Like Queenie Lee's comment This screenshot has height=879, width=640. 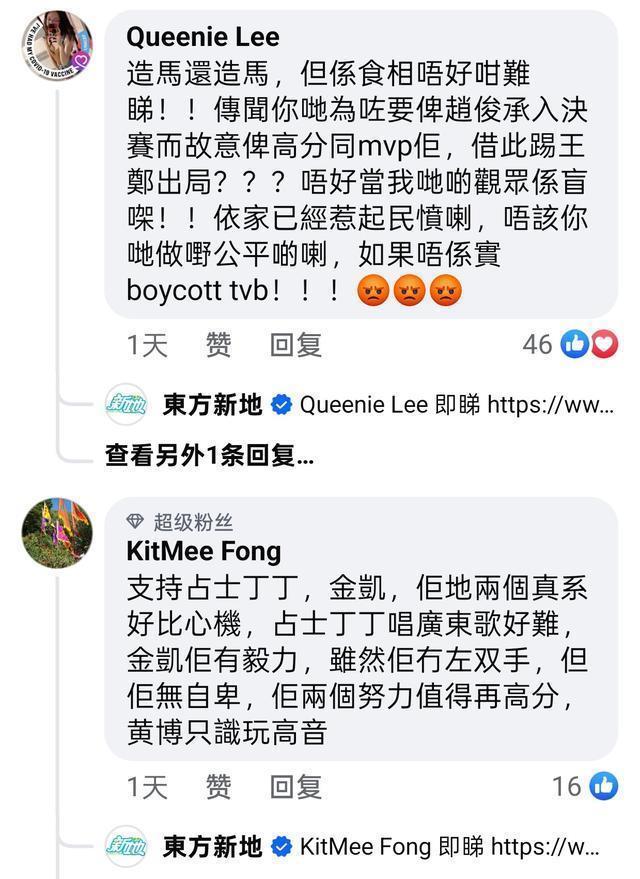[x=218, y=345]
